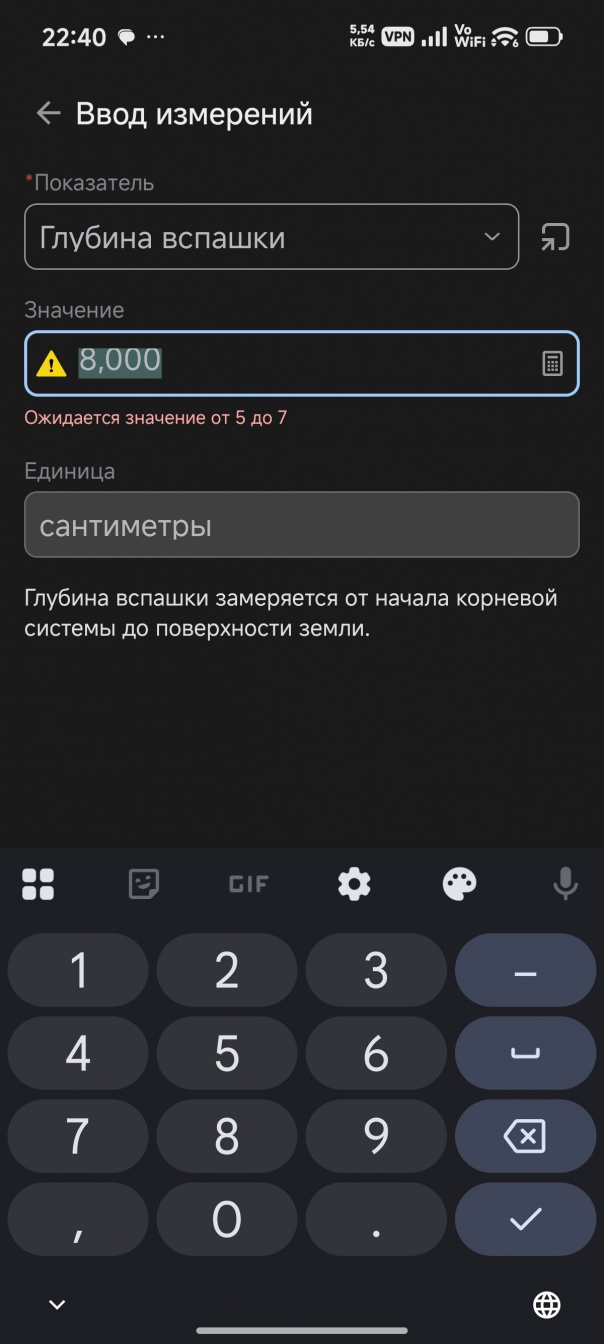Hide the keyboard with down chevron
This screenshot has height=1344, width=604.
(57, 1304)
